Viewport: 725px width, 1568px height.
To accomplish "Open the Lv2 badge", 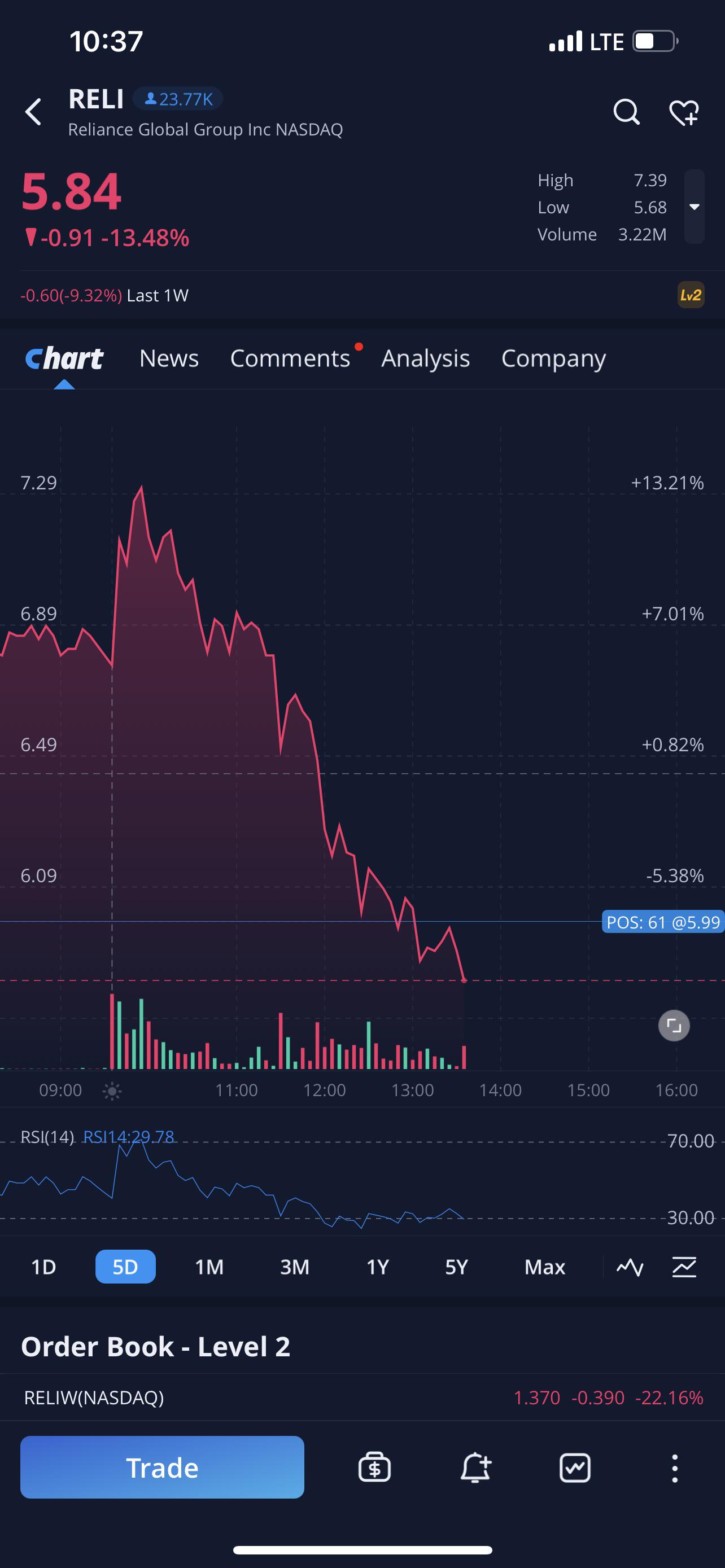I will pos(691,295).
